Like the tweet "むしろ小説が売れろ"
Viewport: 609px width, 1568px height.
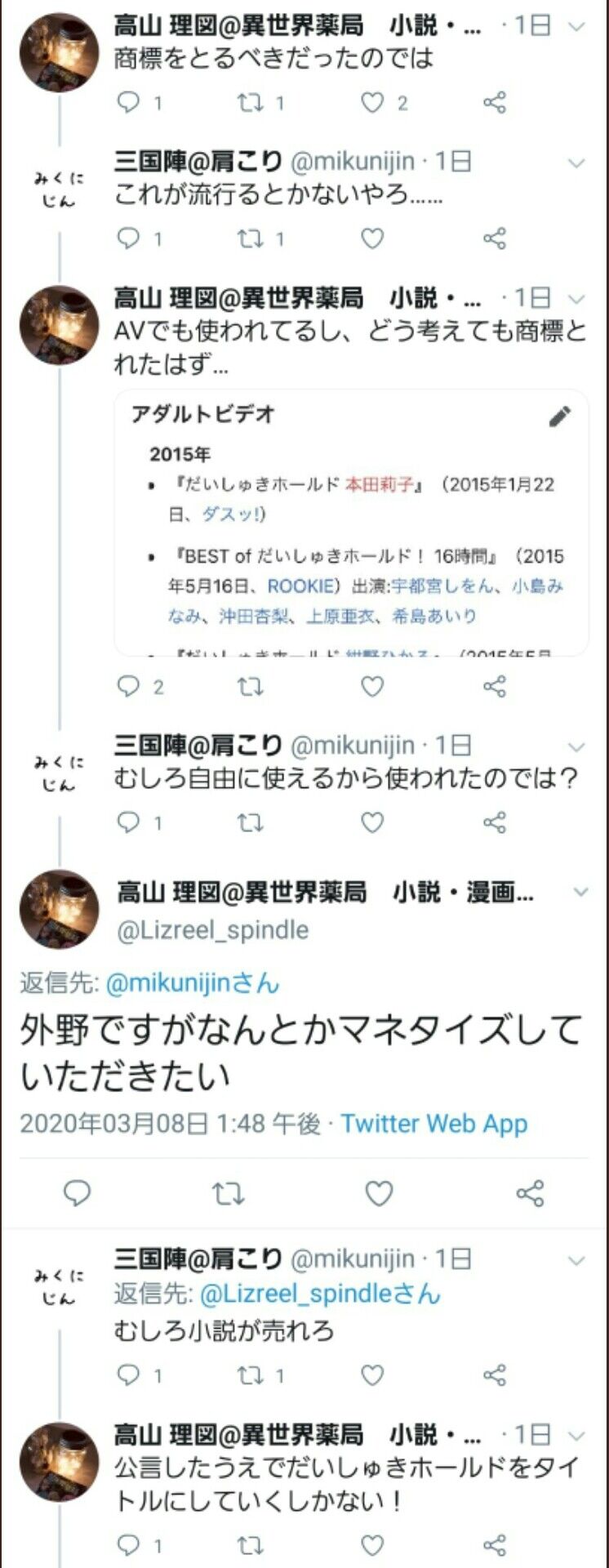tap(372, 1375)
